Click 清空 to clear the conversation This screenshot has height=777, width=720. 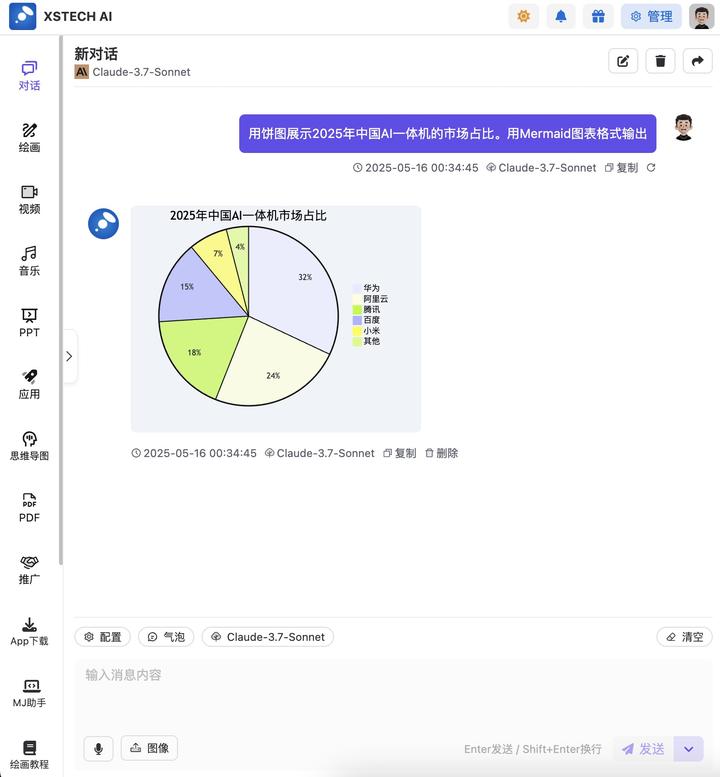pos(684,636)
